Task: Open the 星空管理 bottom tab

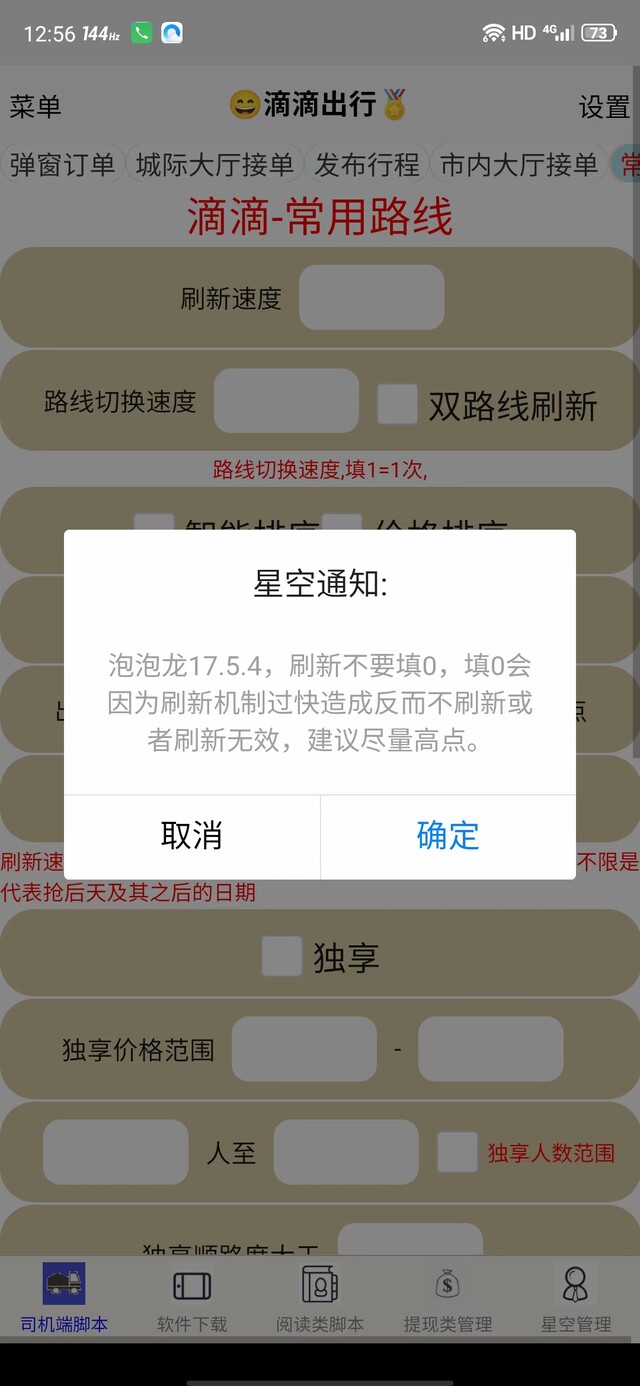Action: [576, 1298]
